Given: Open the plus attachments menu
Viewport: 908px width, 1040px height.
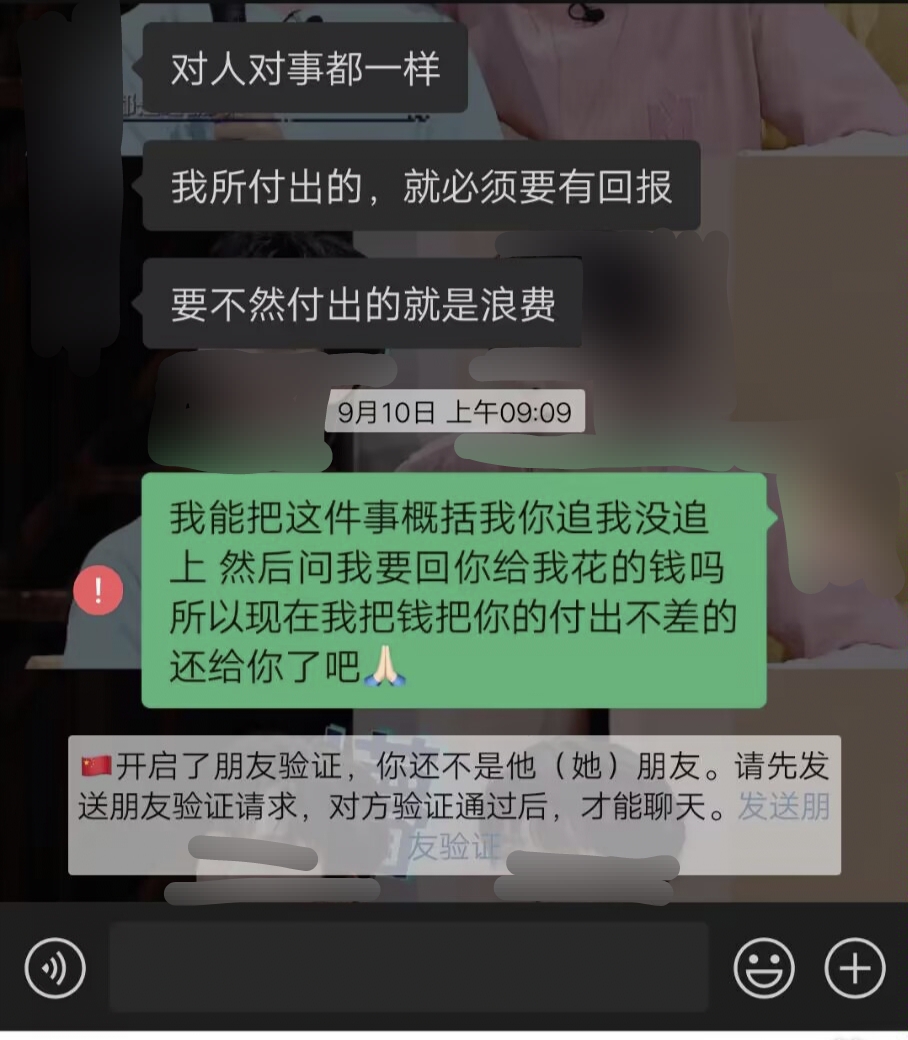Looking at the screenshot, I should [x=854, y=968].
